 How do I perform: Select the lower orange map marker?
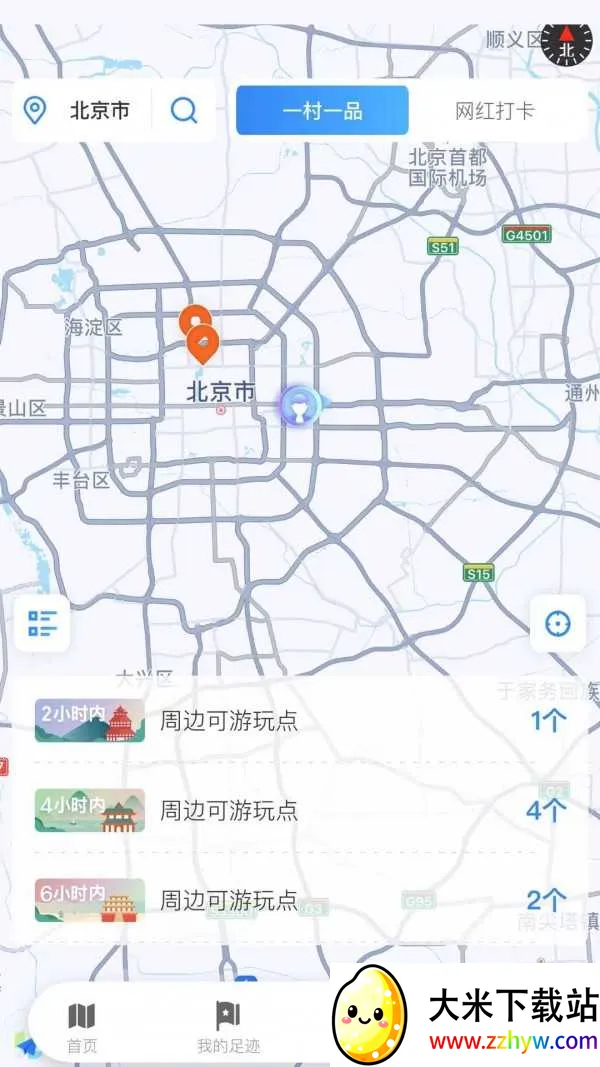tap(203, 343)
